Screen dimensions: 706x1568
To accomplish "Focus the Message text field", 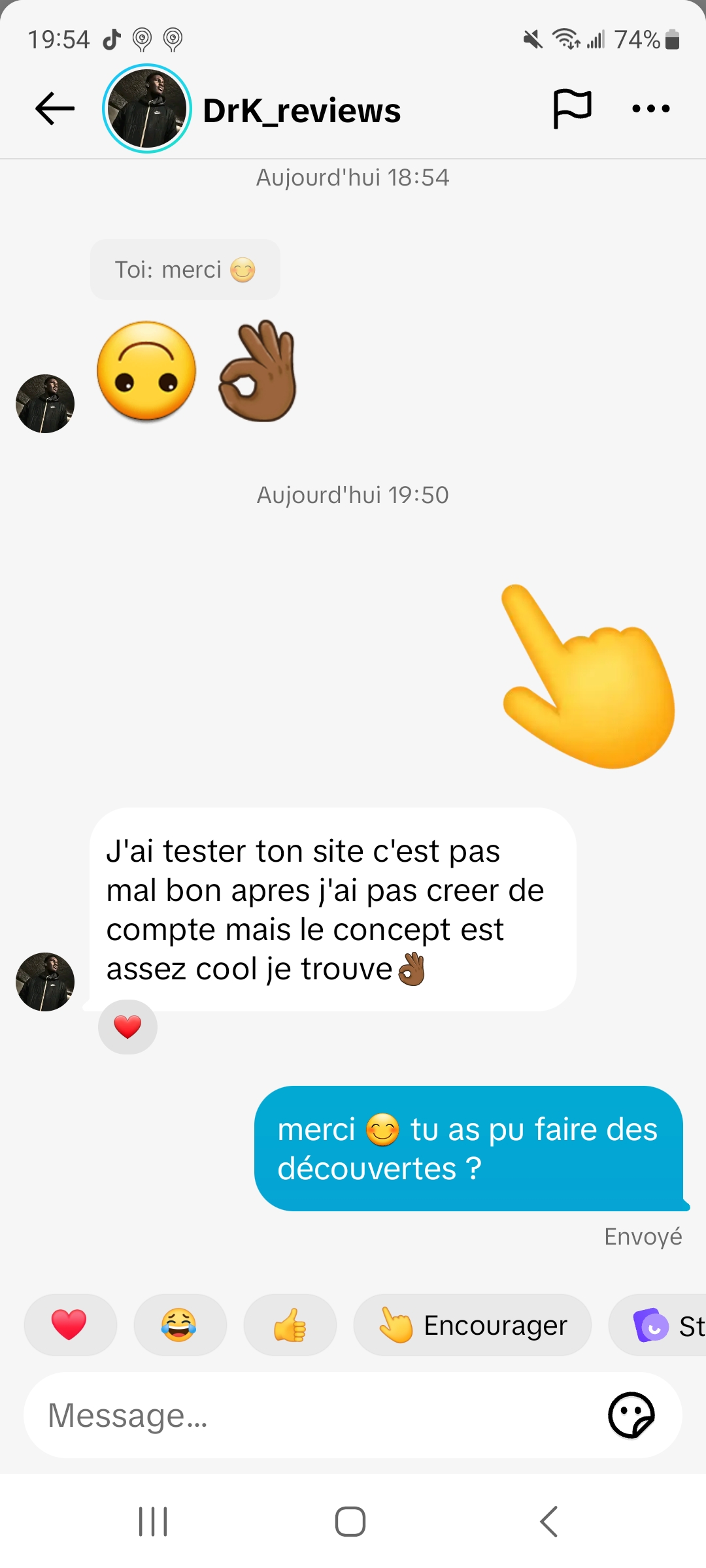I will point(314,1415).
